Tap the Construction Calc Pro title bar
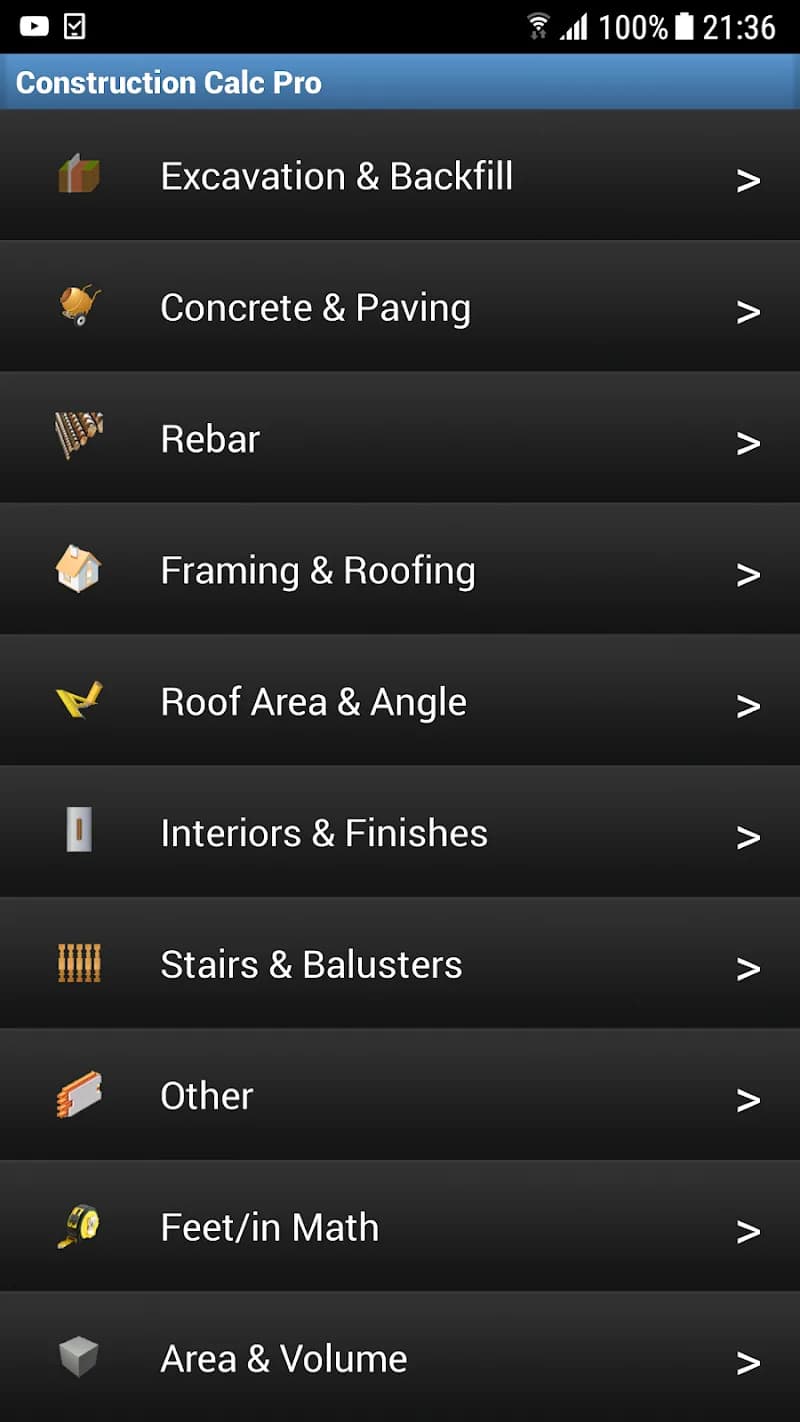800x1422 pixels. pos(168,82)
